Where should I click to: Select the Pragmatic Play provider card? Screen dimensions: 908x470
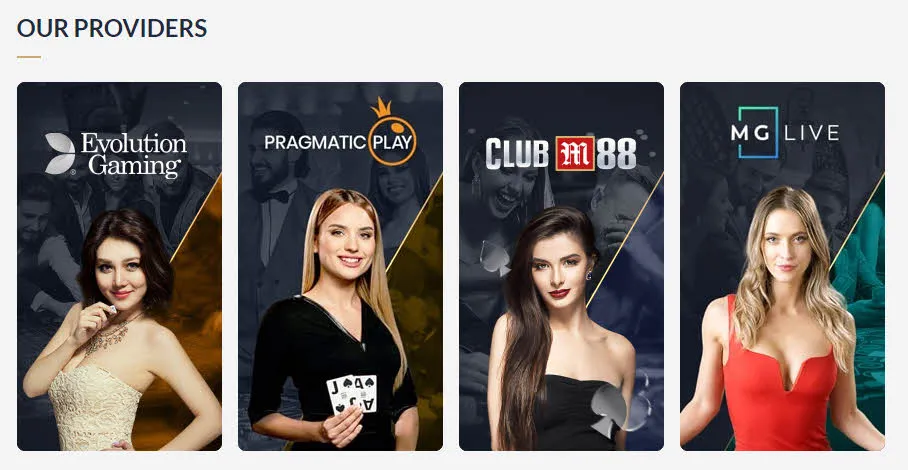pos(340,266)
